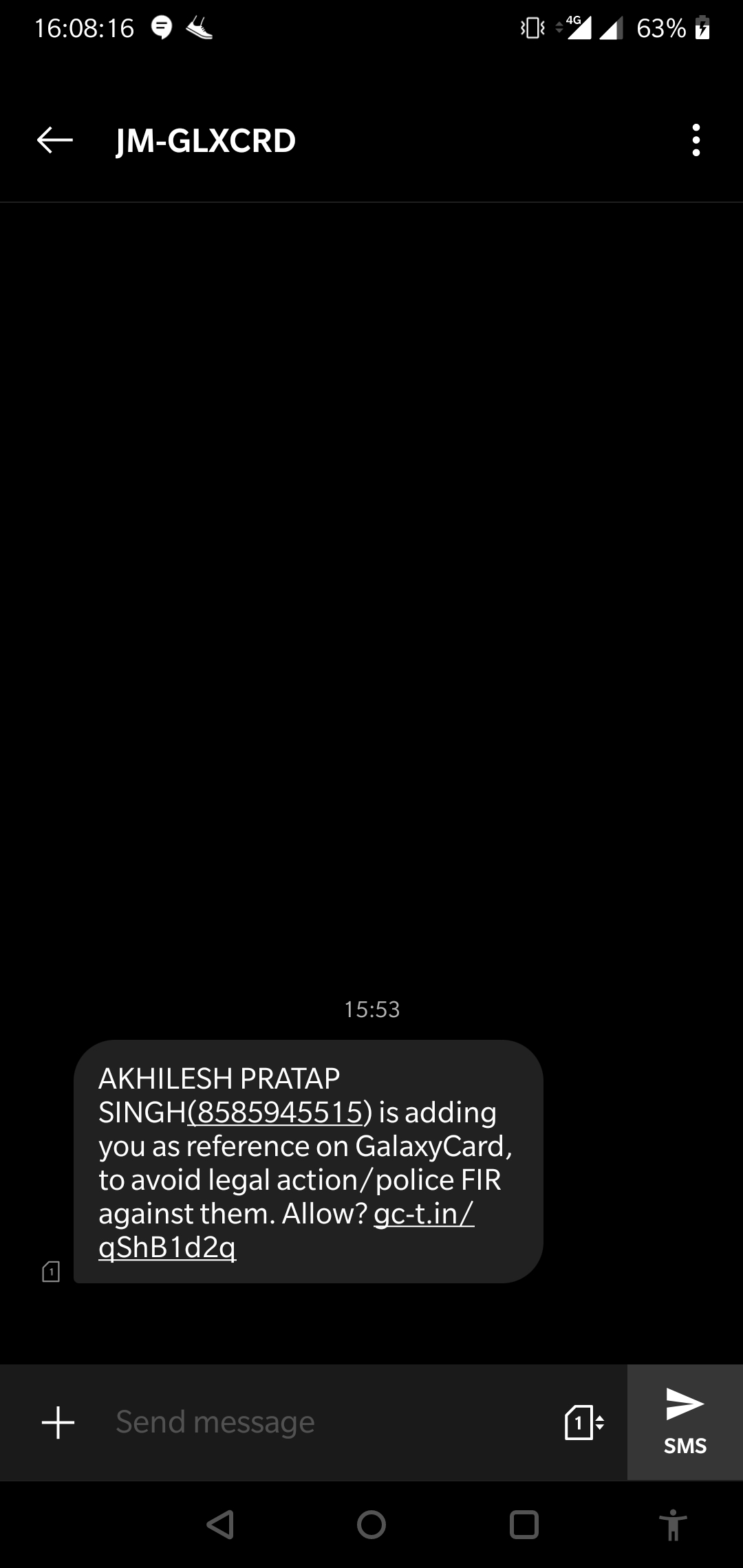
Task: Tap the system home button
Action: pyautogui.click(x=371, y=1525)
